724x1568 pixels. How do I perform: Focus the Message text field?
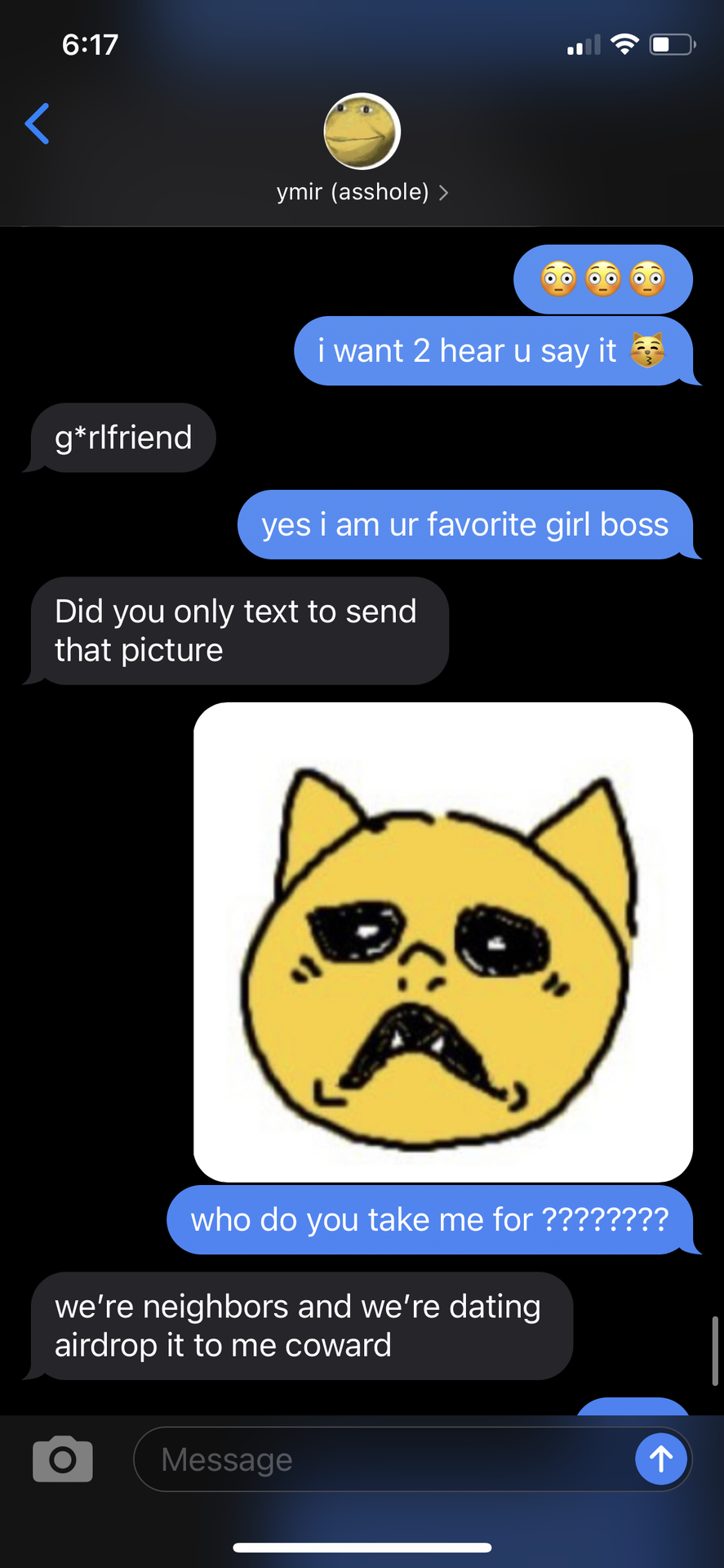coord(384,1459)
